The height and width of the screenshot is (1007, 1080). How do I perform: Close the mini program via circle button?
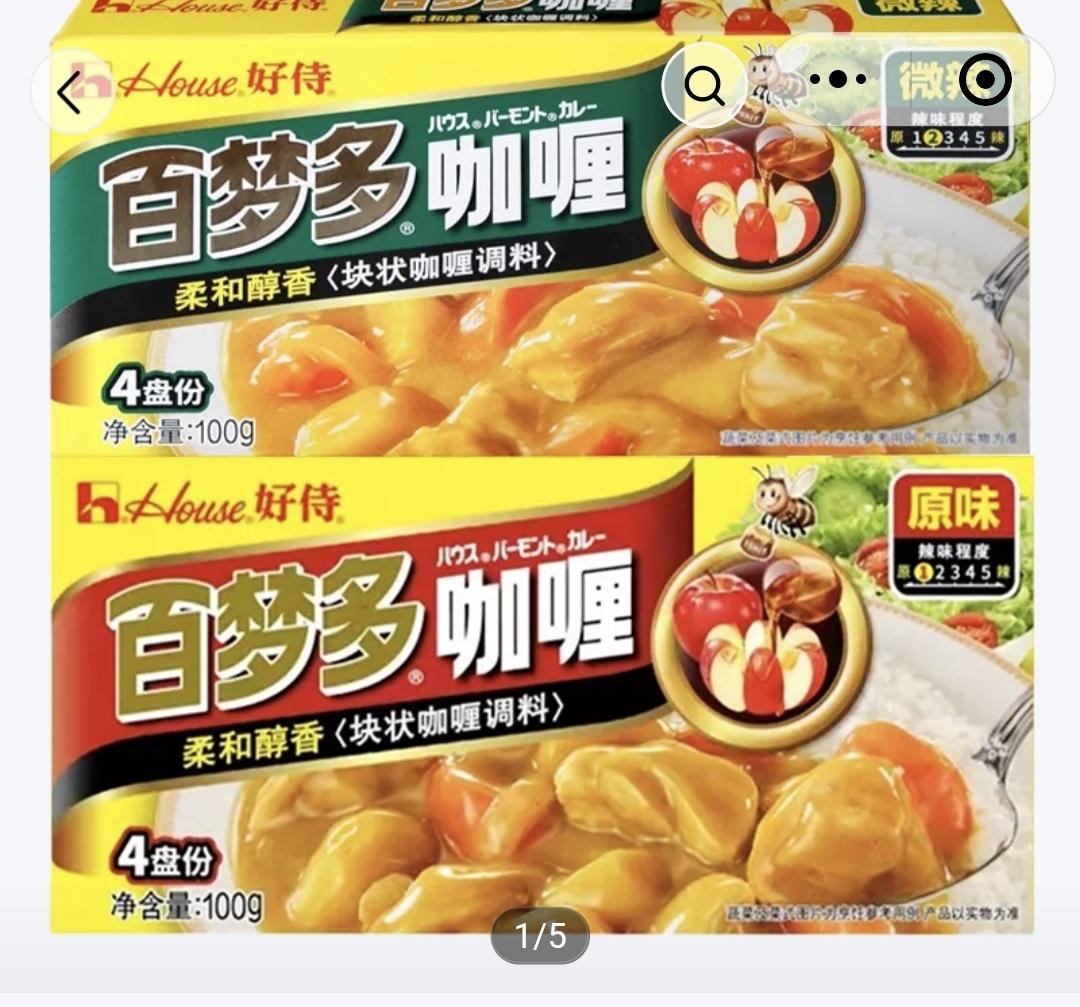click(985, 80)
